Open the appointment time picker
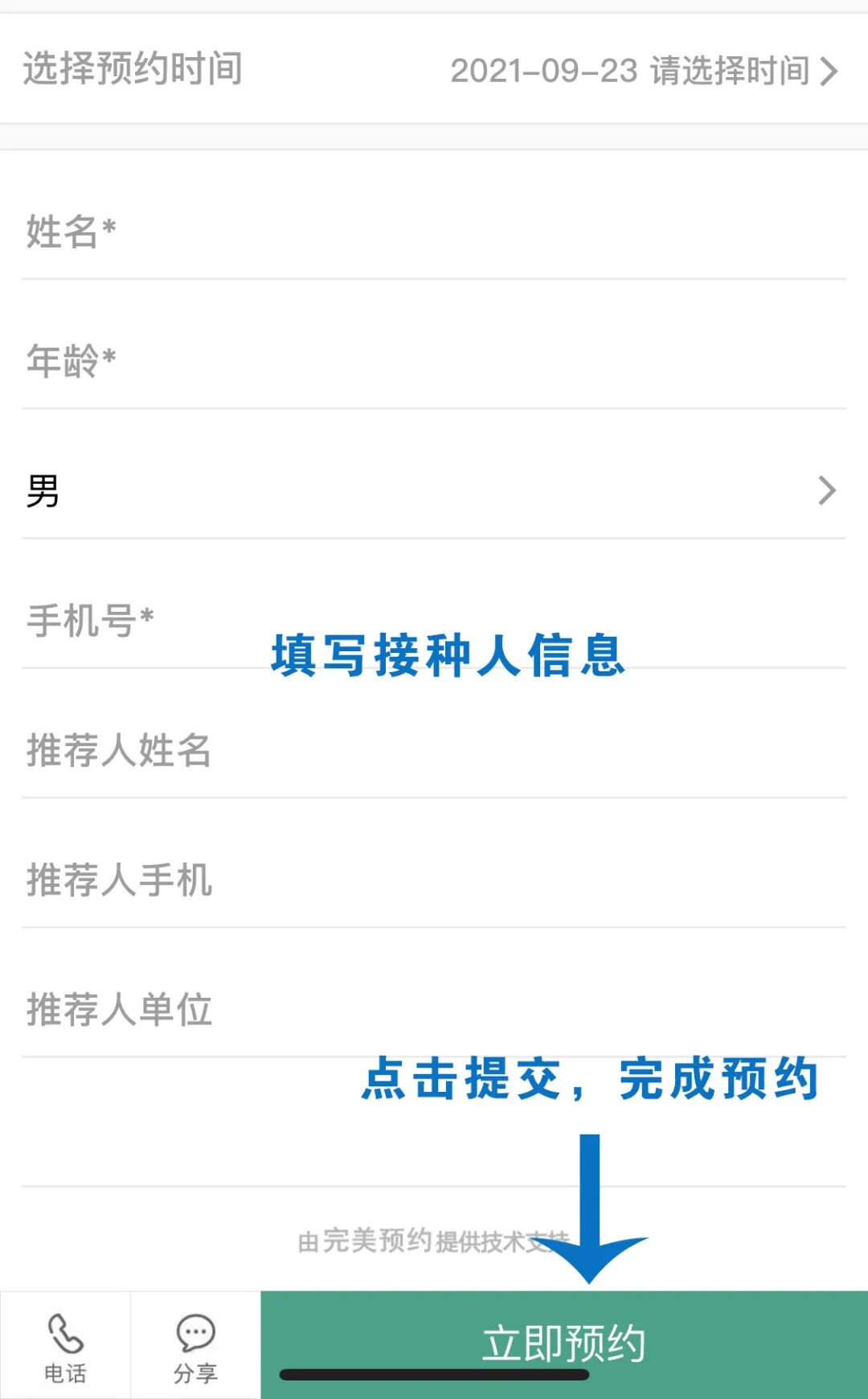 tap(643, 71)
